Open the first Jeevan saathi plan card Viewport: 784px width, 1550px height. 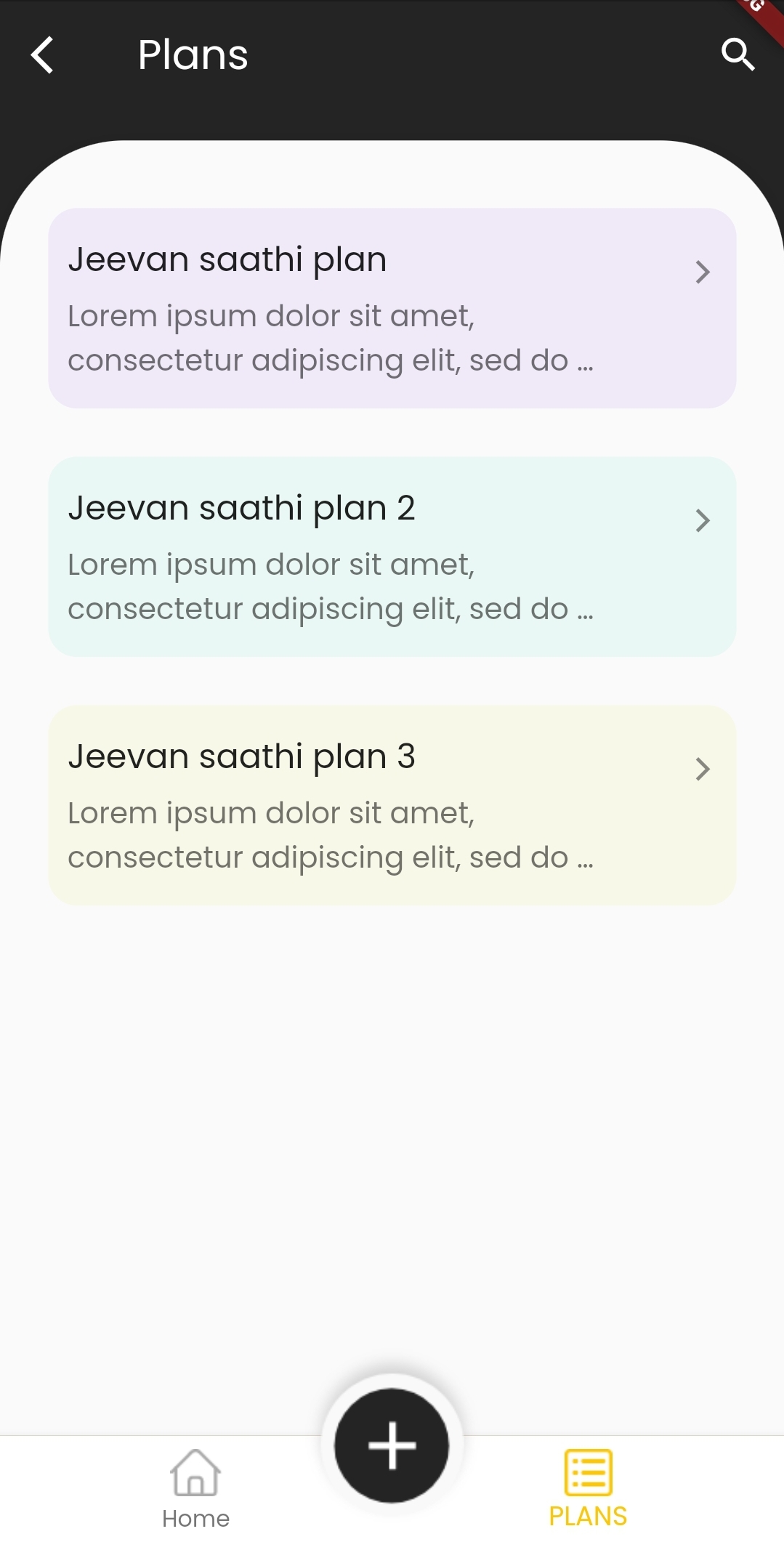point(392,308)
